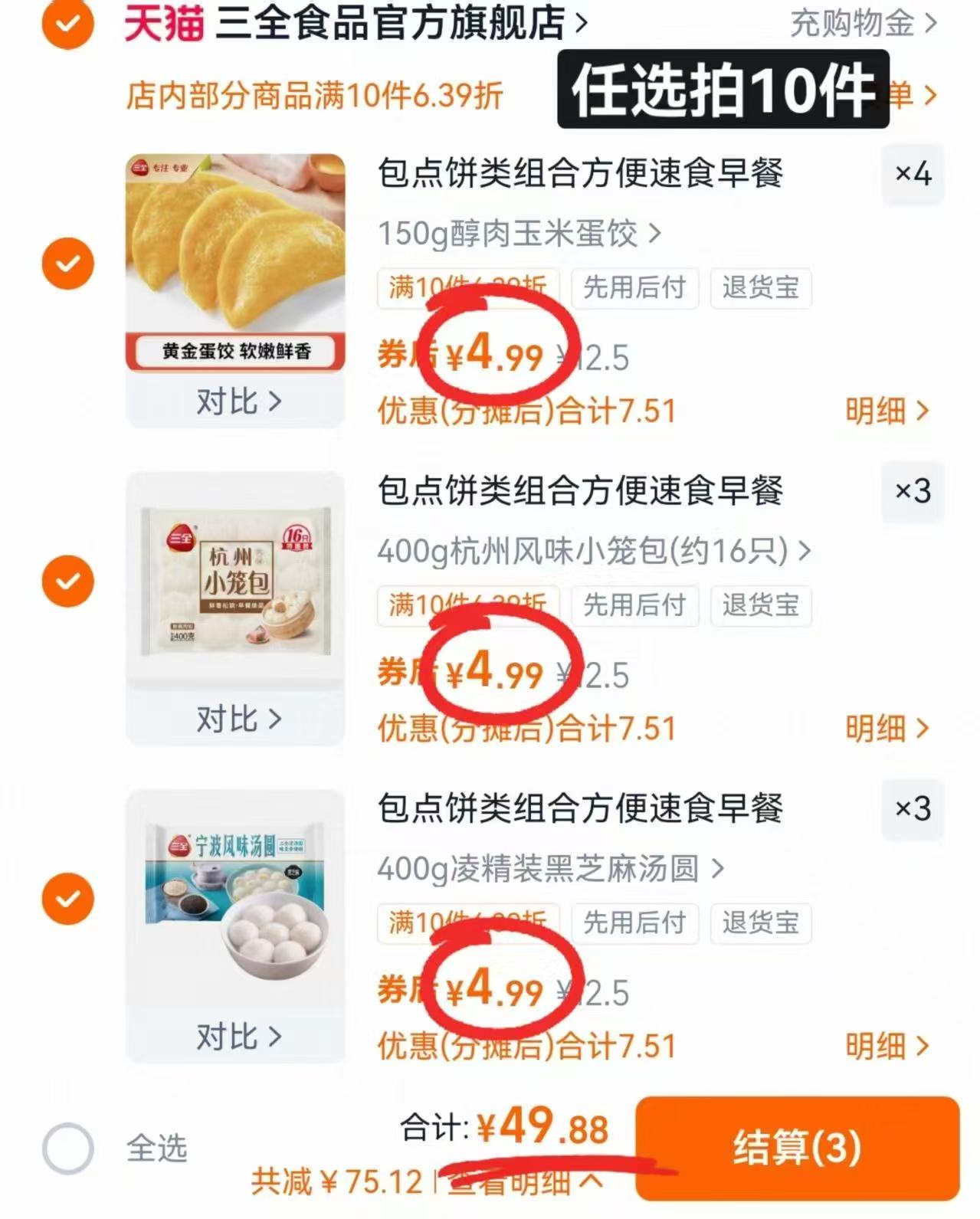Uncheck the store selection checkbox

pos(67,23)
